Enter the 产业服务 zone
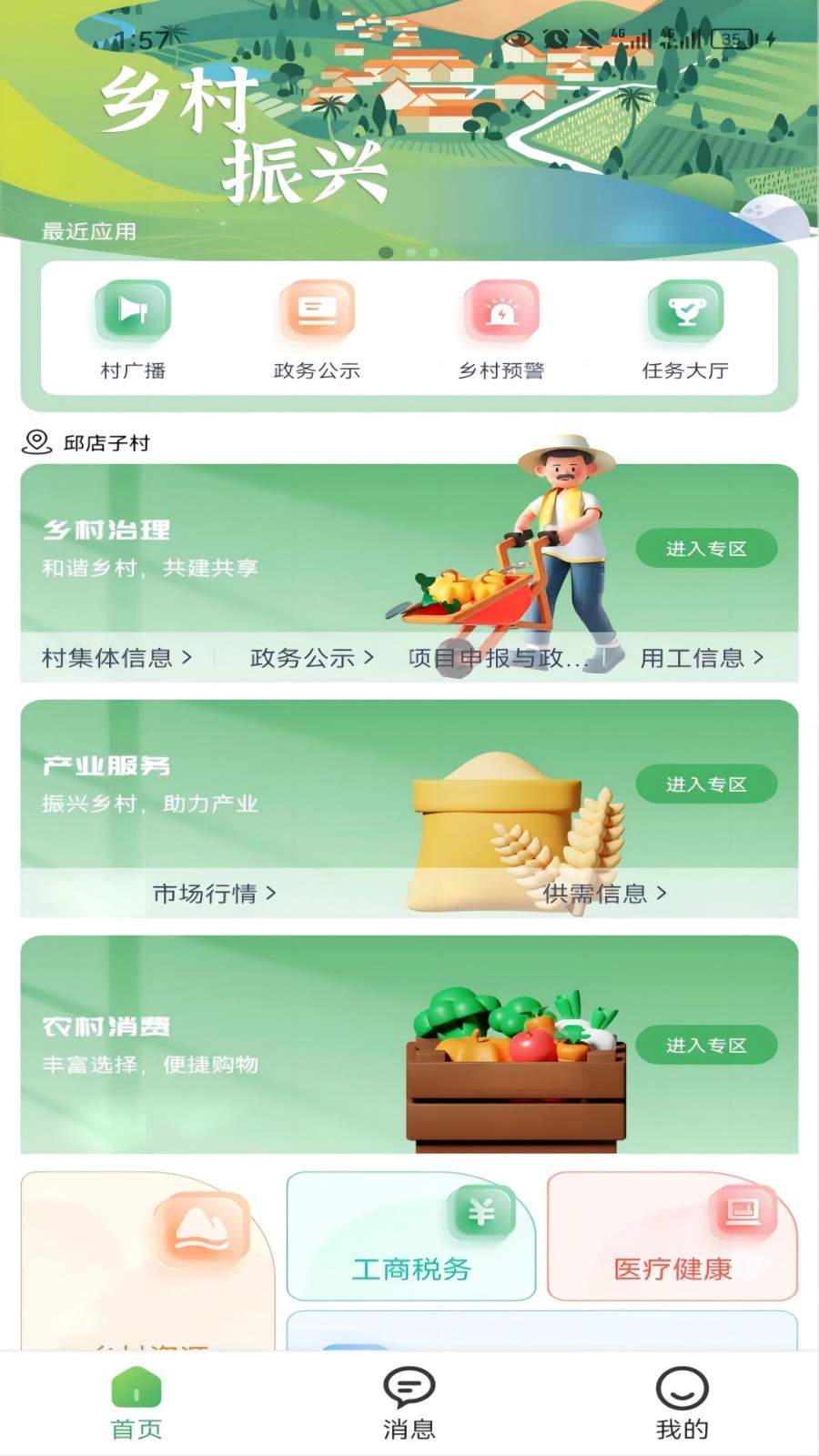Image resolution: width=819 pixels, height=1456 pixels. (x=705, y=784)
